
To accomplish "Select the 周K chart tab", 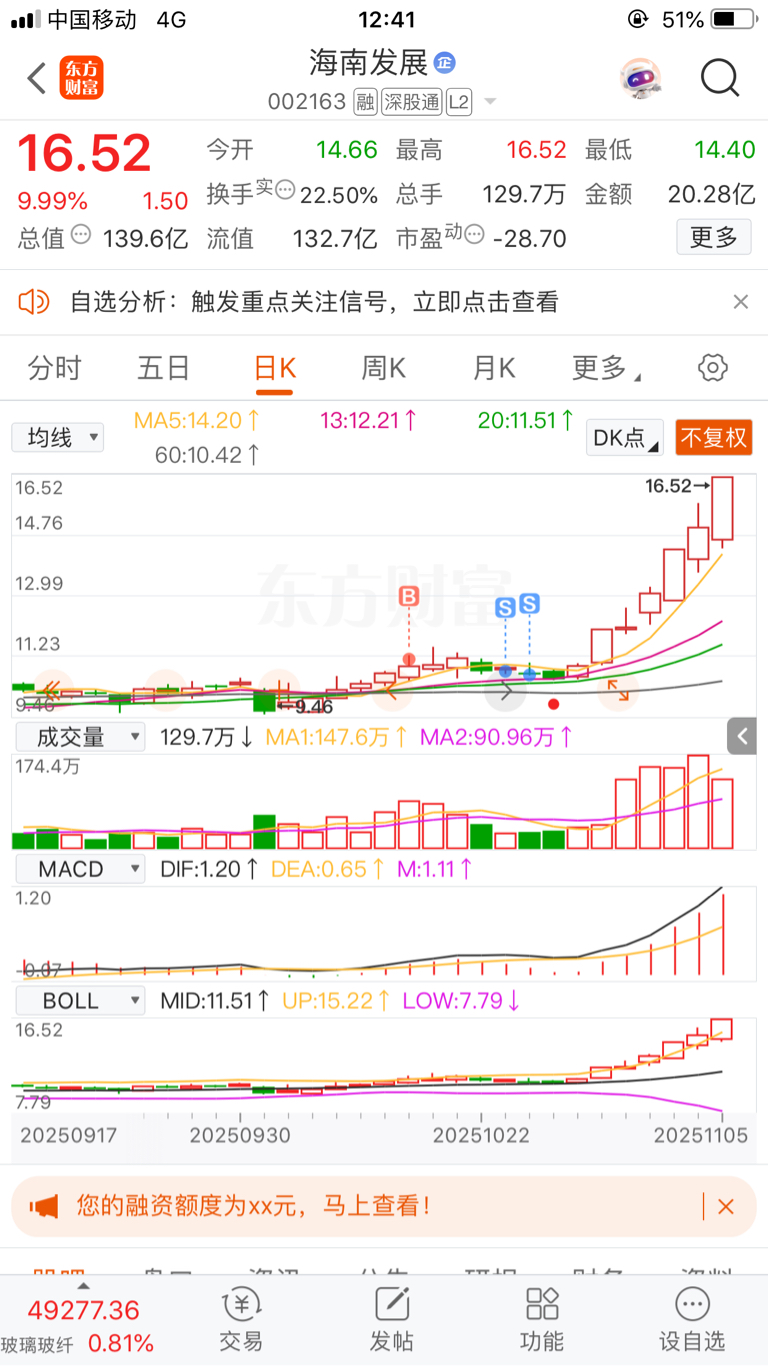I will pos(383,368).
